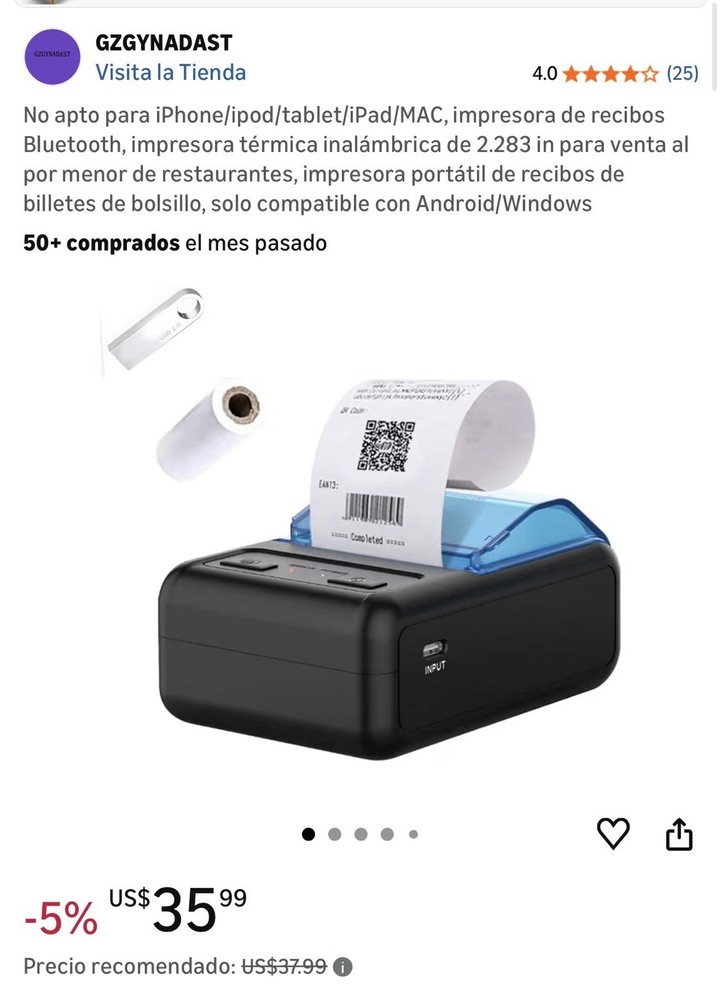The image size is (722, 1000).
Task: Open Visita la Tienda link
Action: point(170,71)
